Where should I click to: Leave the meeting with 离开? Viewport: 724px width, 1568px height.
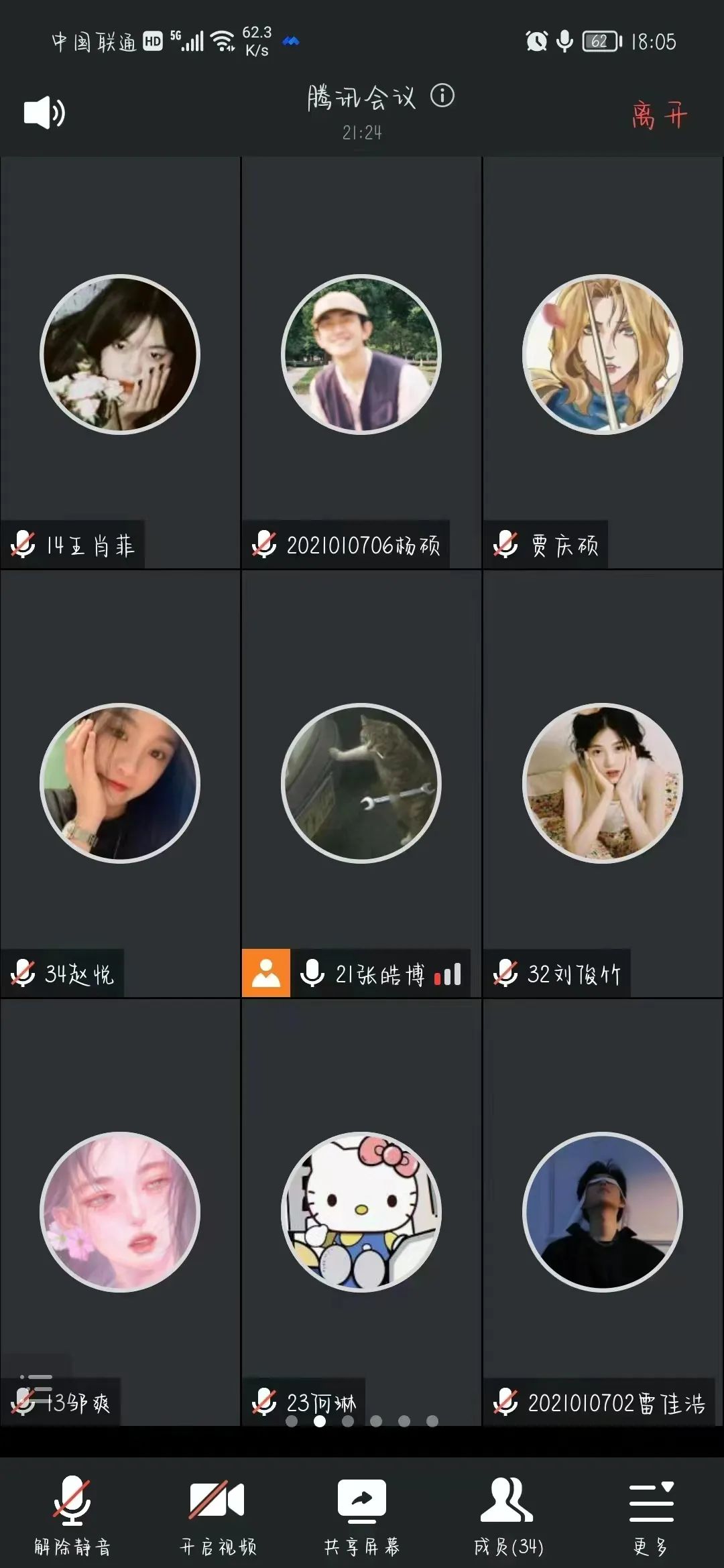(x=659, y=115)
